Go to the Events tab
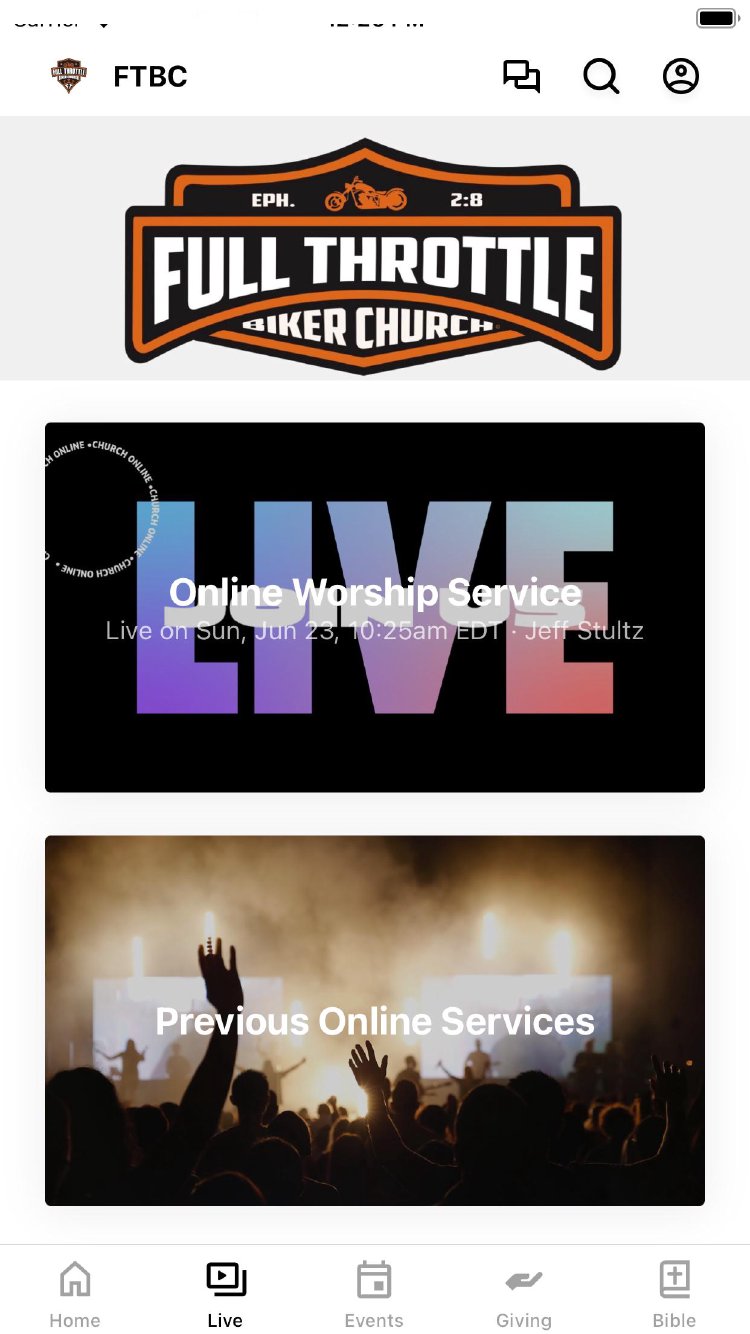The height and width of the screenshot is (1334, 750). click(374, 1293)
